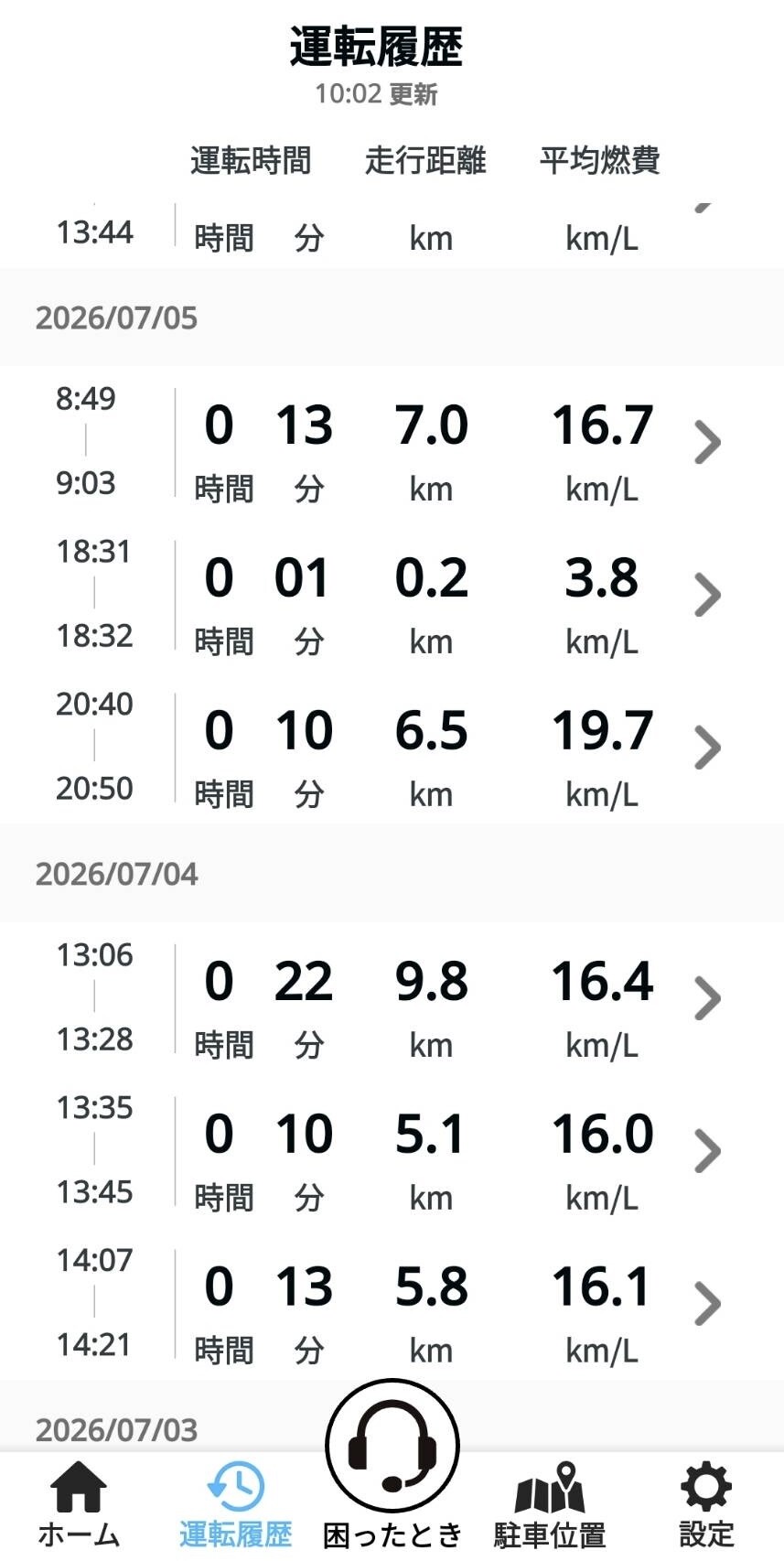Open the 18:31–18:32 trip details
The image size is (784, 1561).
pos(392,595)
